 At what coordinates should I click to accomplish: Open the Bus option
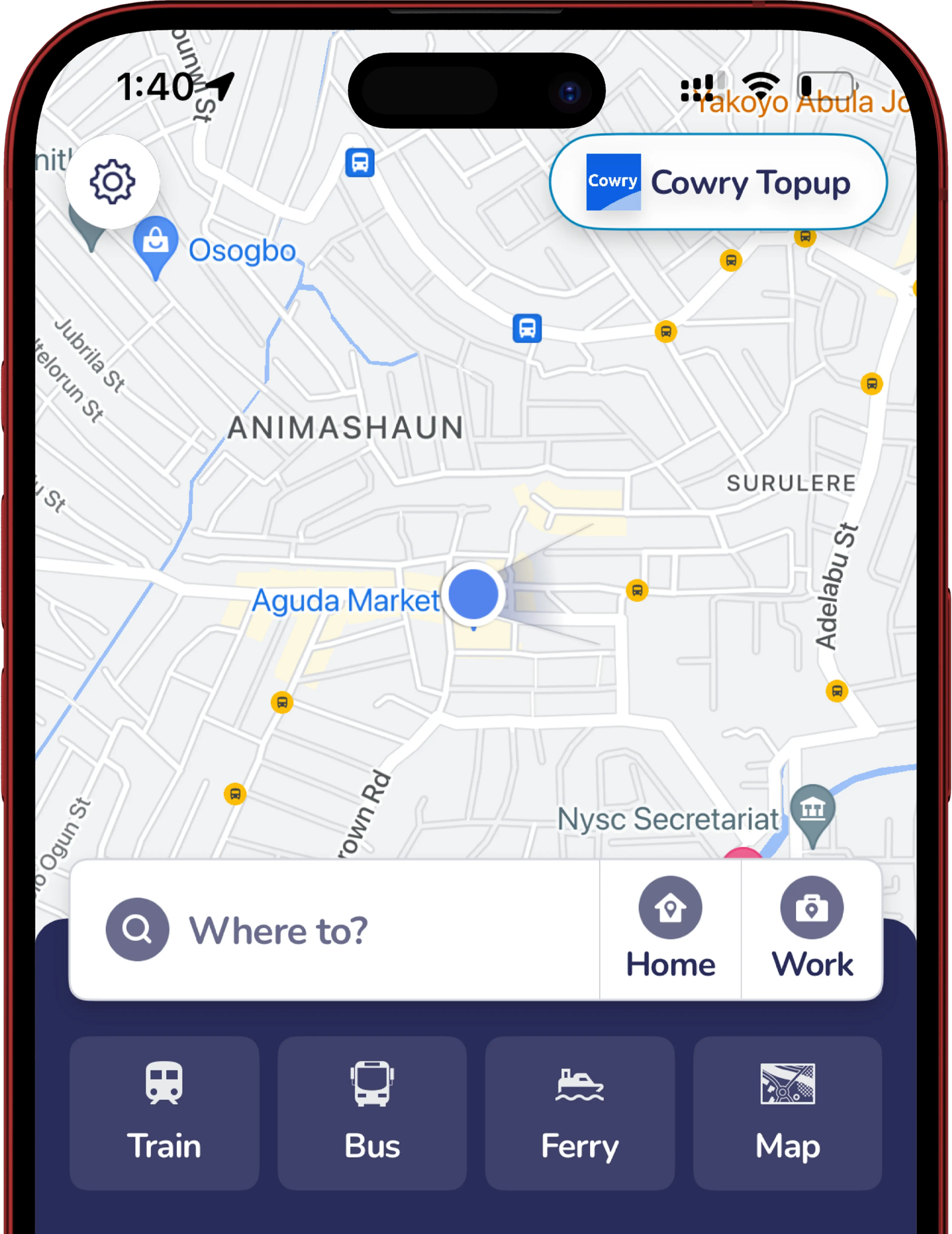[x=372, y=1113]
